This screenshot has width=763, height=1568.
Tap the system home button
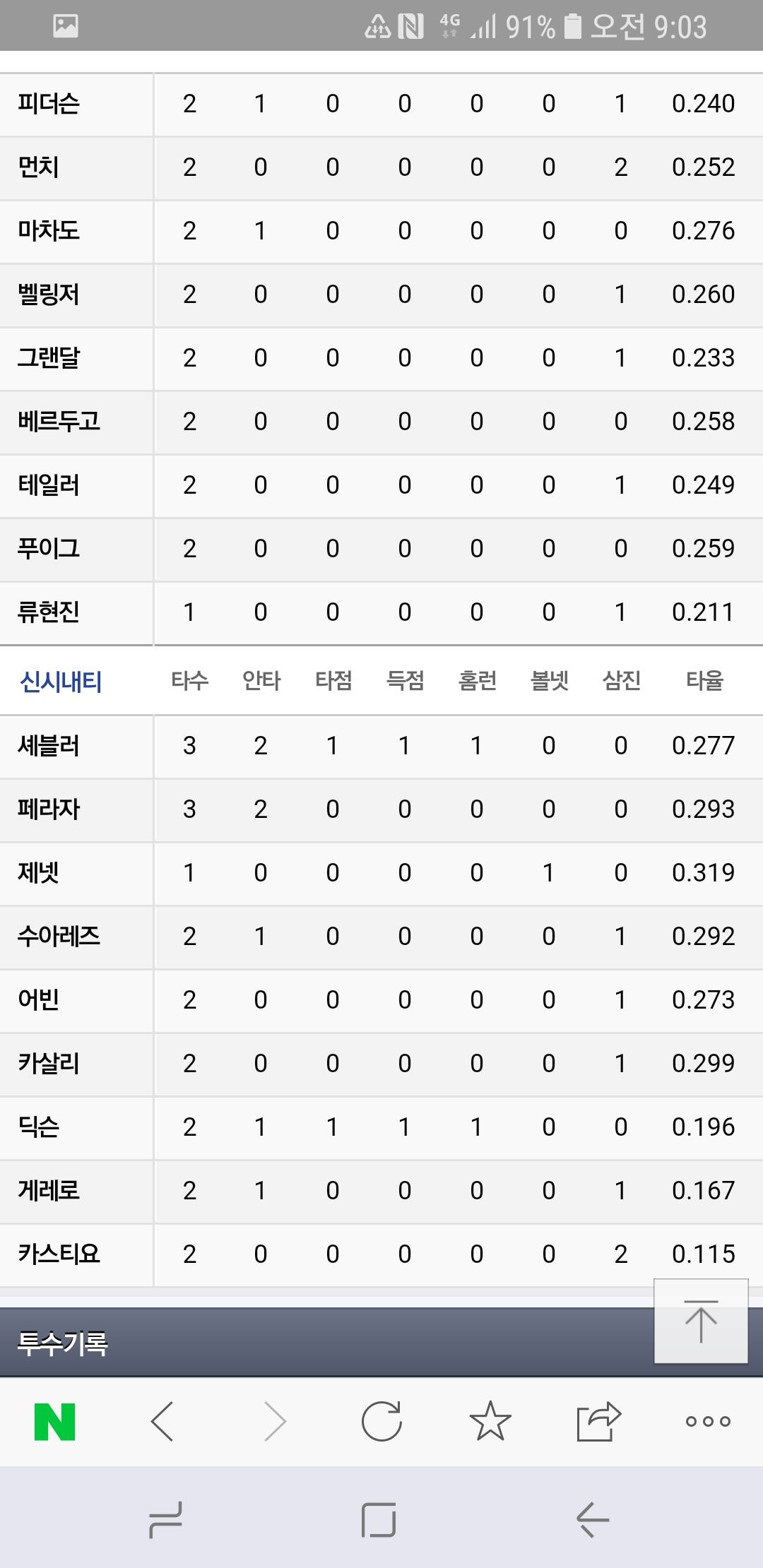[x=379, y=1520]
